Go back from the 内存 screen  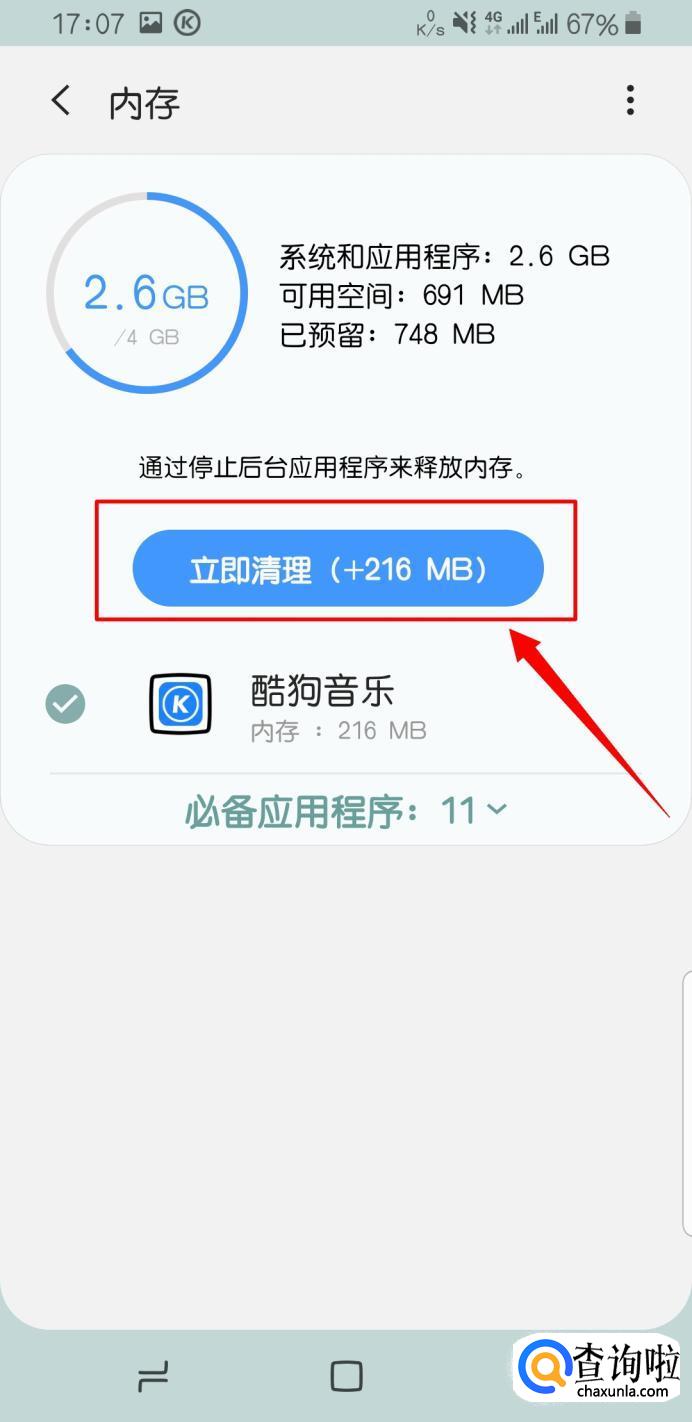tap(62, 100)
